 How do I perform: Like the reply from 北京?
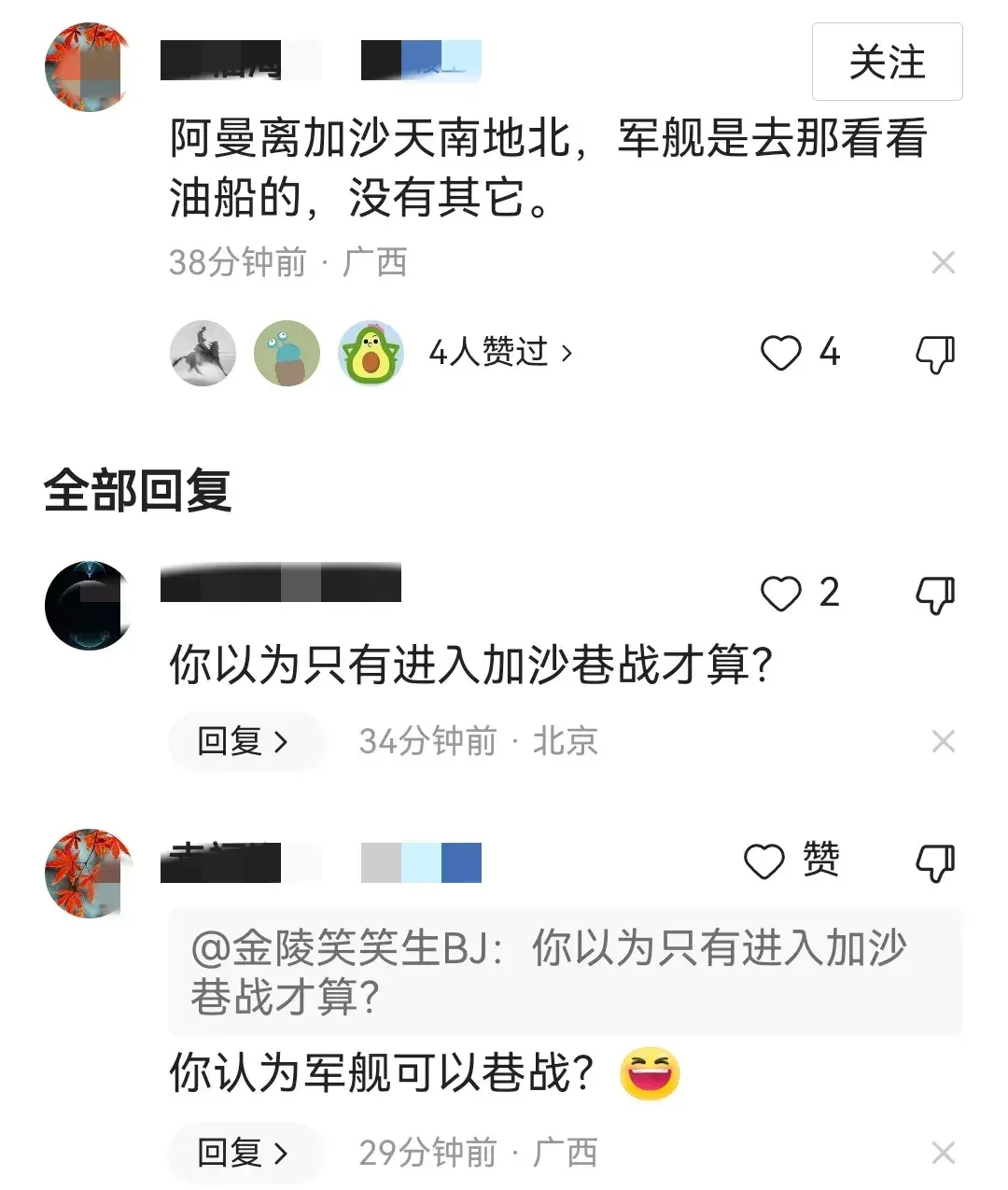pyautogui.click(x=781, y=594)
